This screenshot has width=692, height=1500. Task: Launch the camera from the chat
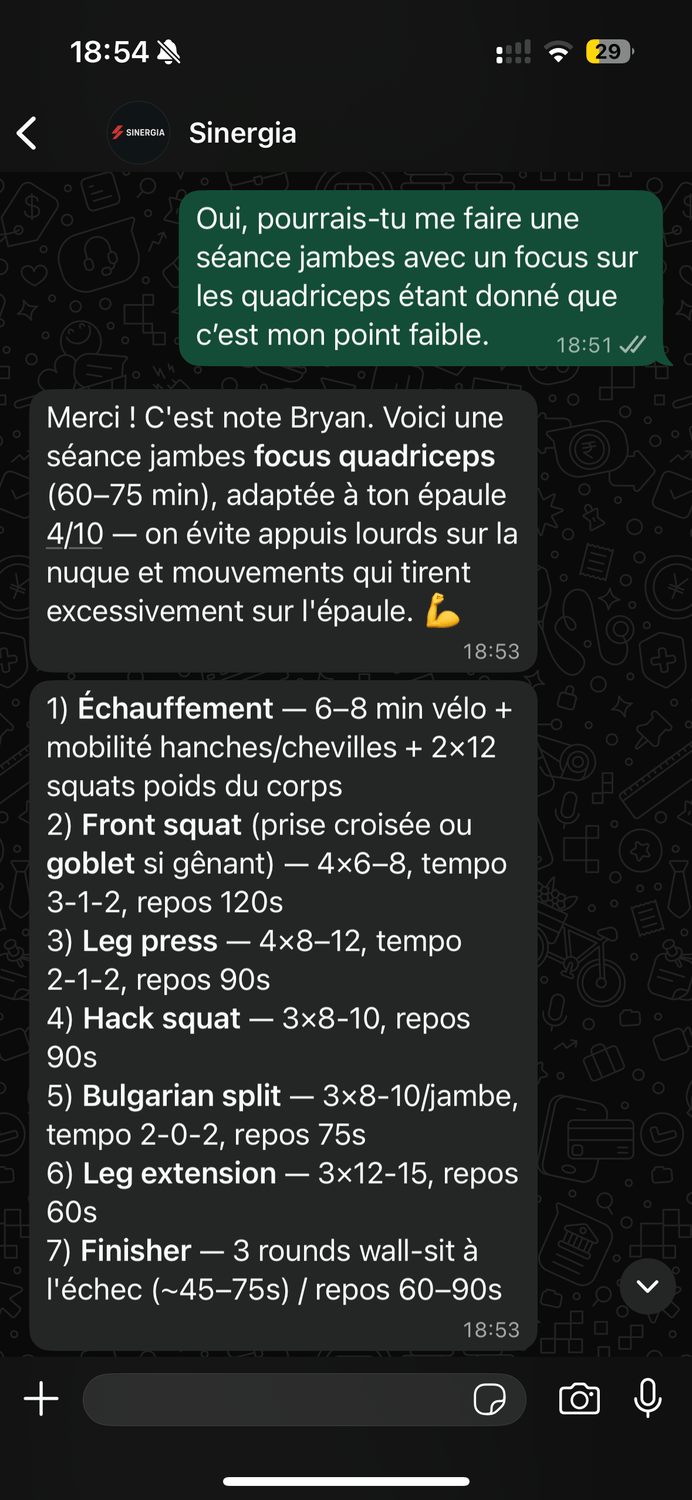579,1399
